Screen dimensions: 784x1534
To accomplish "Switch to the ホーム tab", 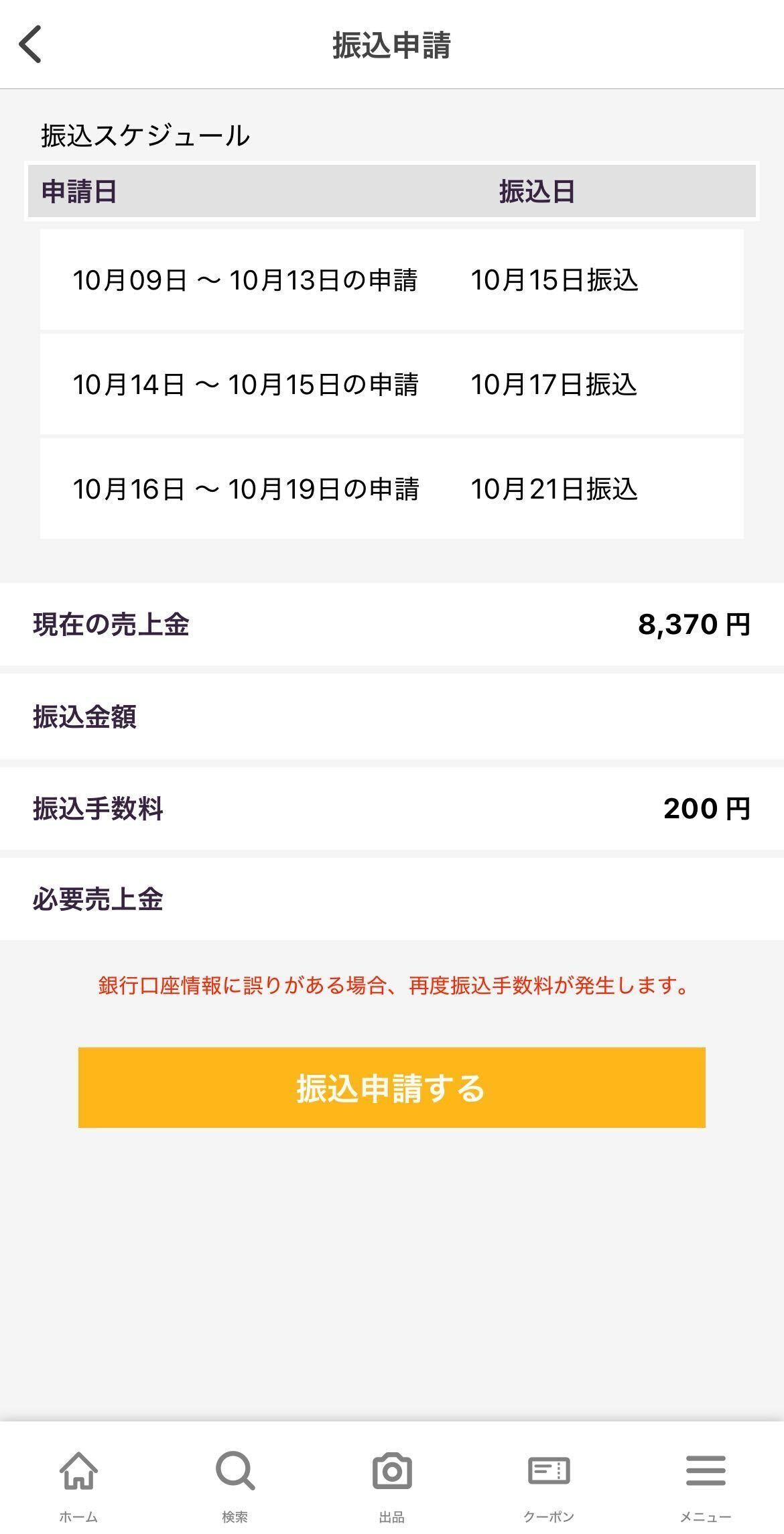I will tap(78, 1484).
